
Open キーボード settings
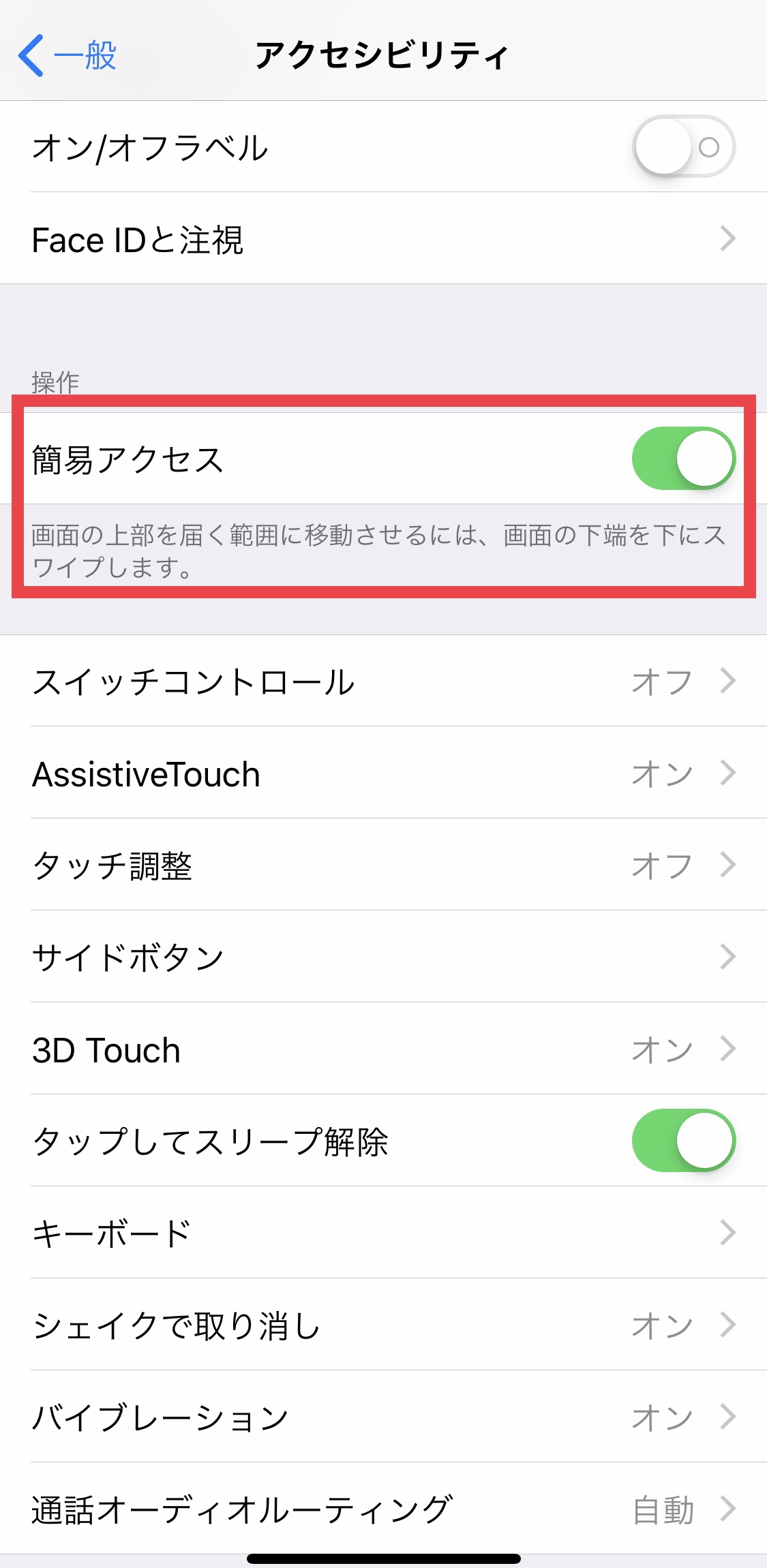pyautogui.click(x=383, y=1233)
